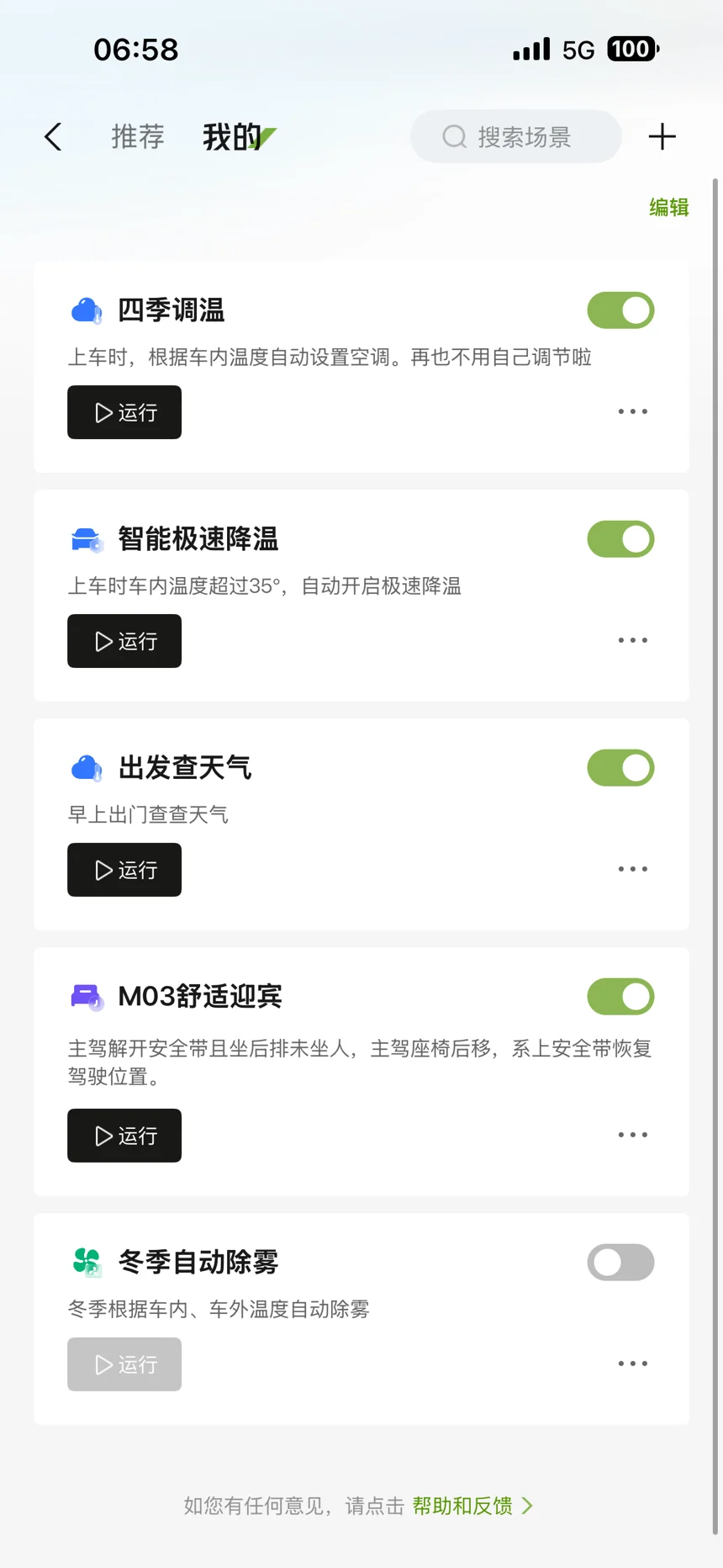Add a new scene with the plus icon
The width and height of the screenshot is (723, 1568).
tap(662, 137)
